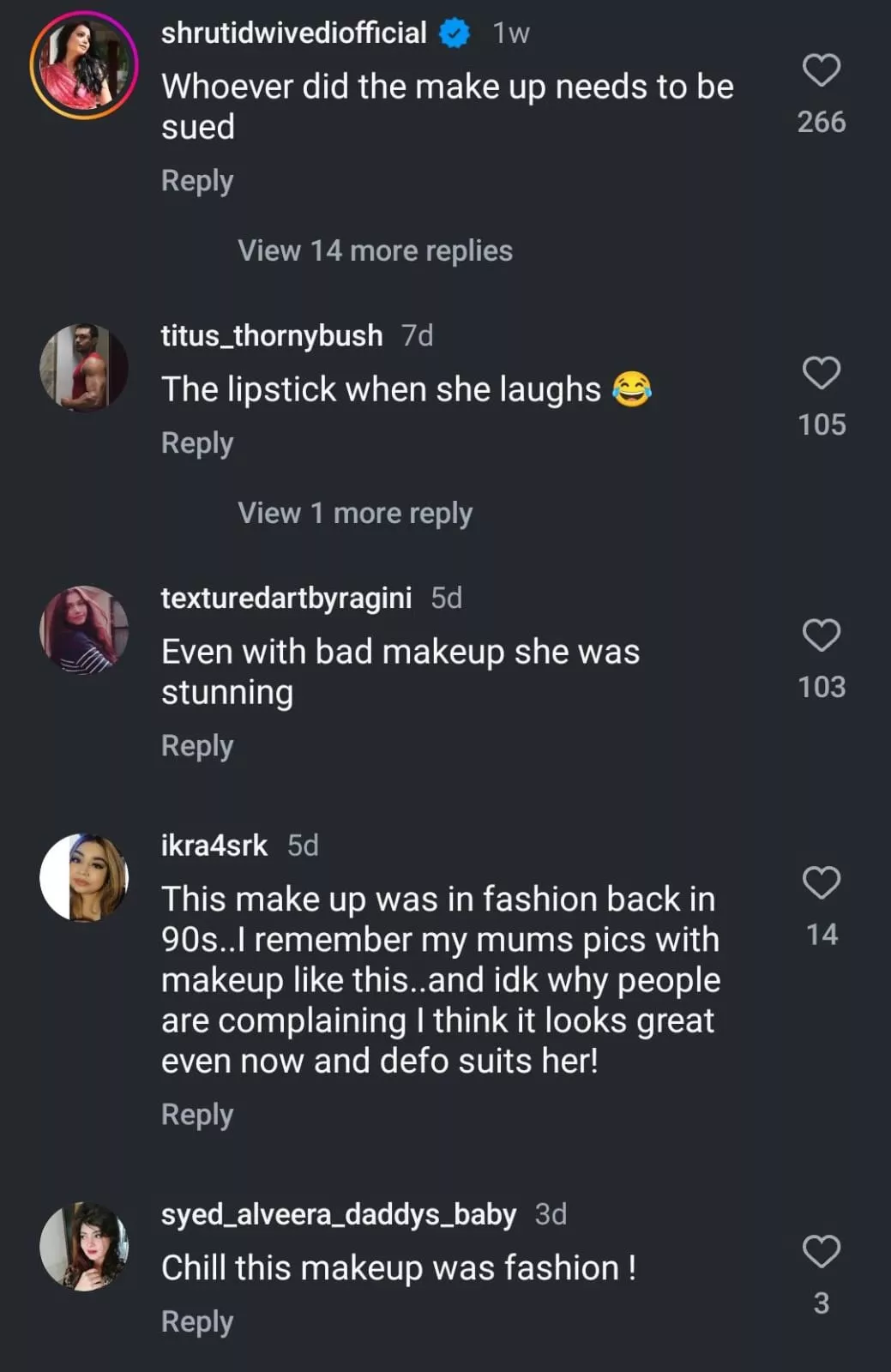Reply to shrutidwivediofficial's comment
The image size is (891, 1372).
197,181
